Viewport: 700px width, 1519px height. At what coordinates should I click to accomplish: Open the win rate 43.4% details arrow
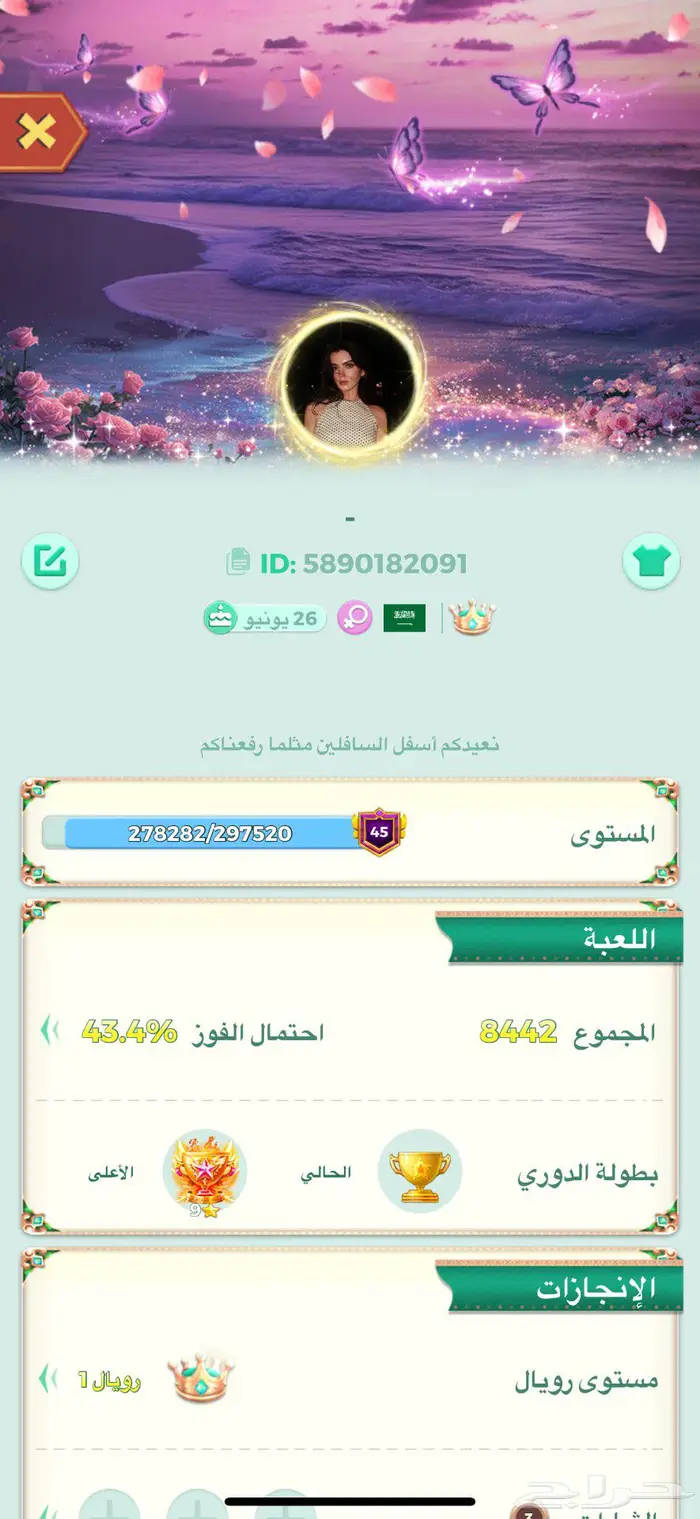pyautogui.click(x=50, y=1031)
